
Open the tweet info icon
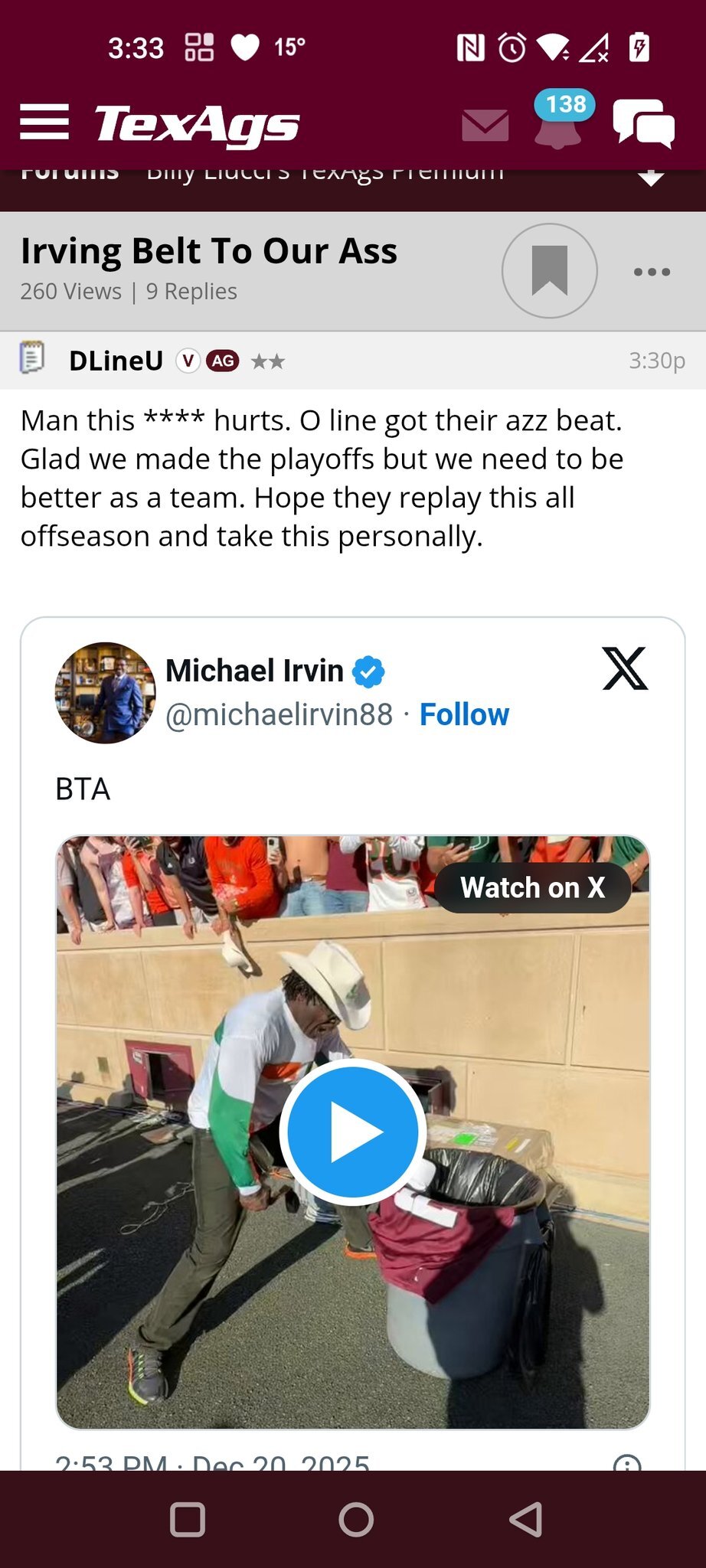[x=627, y=1462]
